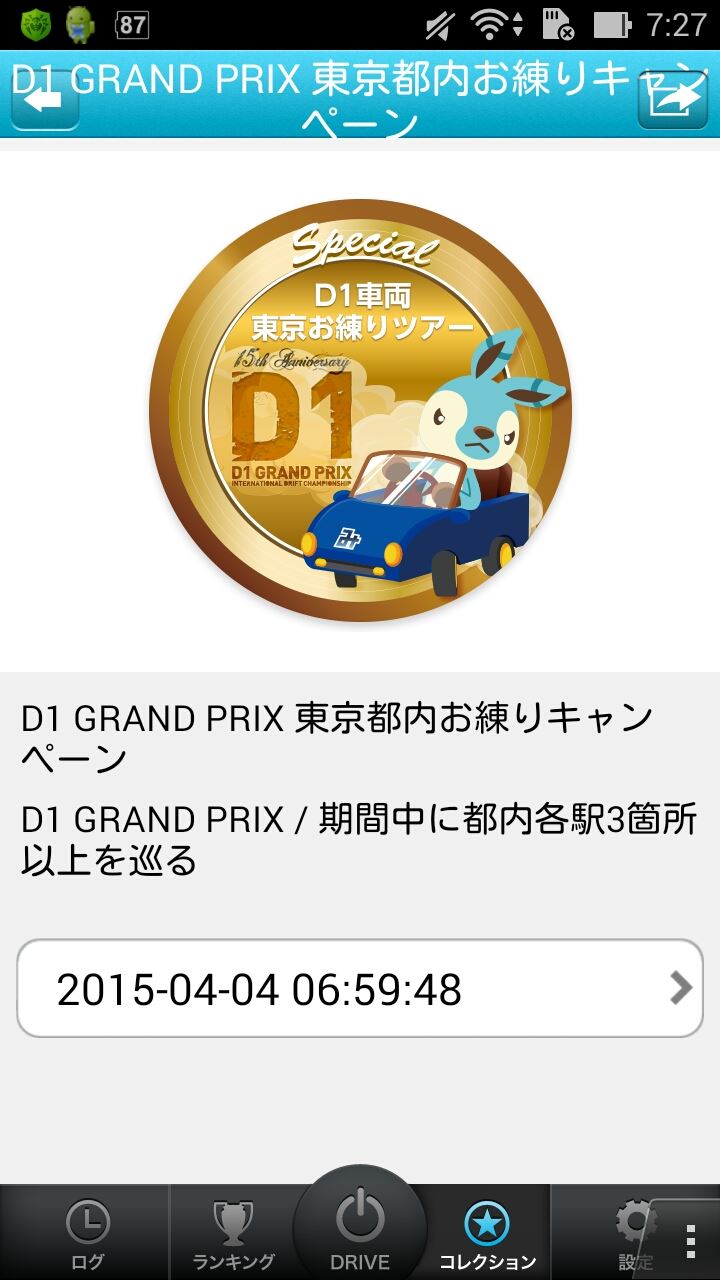The height and width of the screenshot is (1280, 720).
Task: Go back with the arrow button
Action: click(43, 99)
